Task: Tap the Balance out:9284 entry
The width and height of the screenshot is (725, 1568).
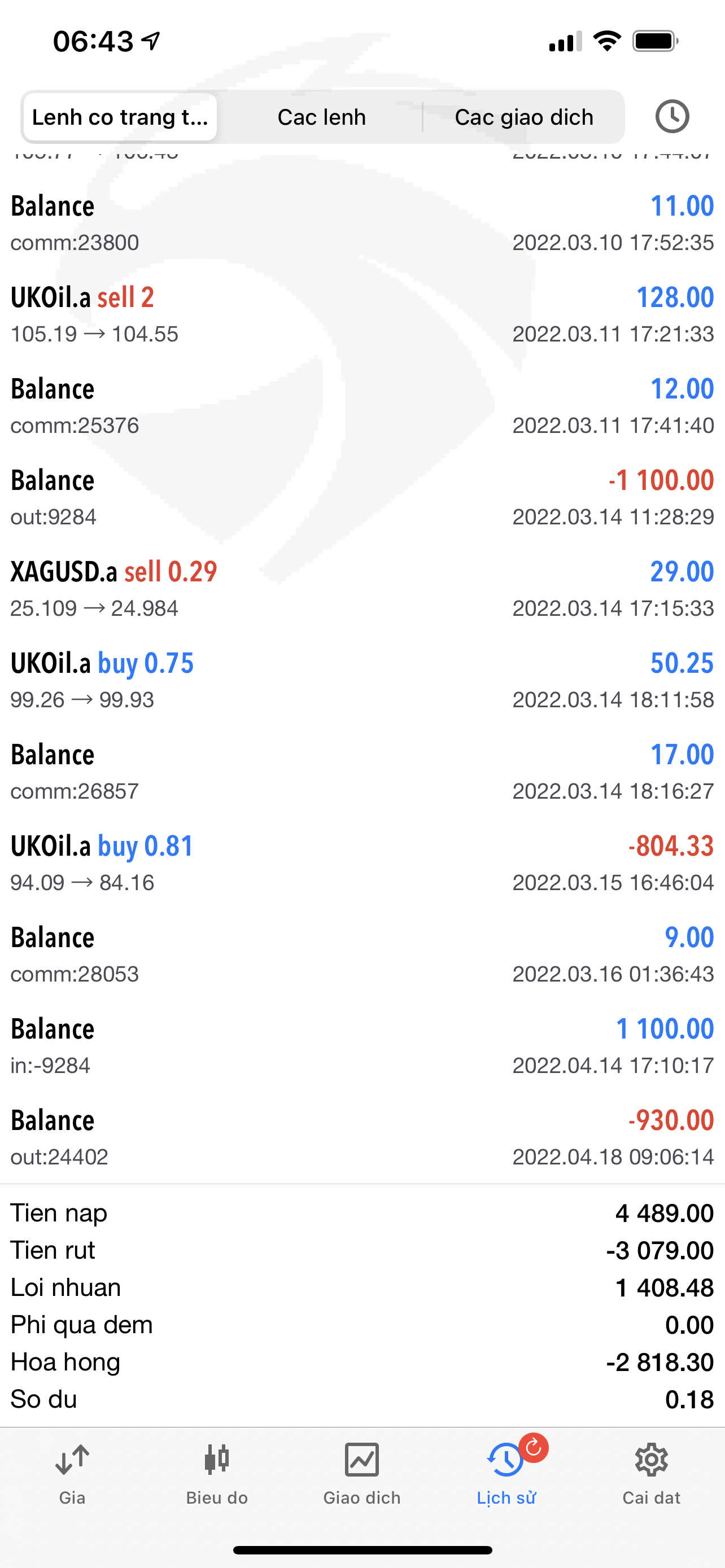Action: point(362,497)
